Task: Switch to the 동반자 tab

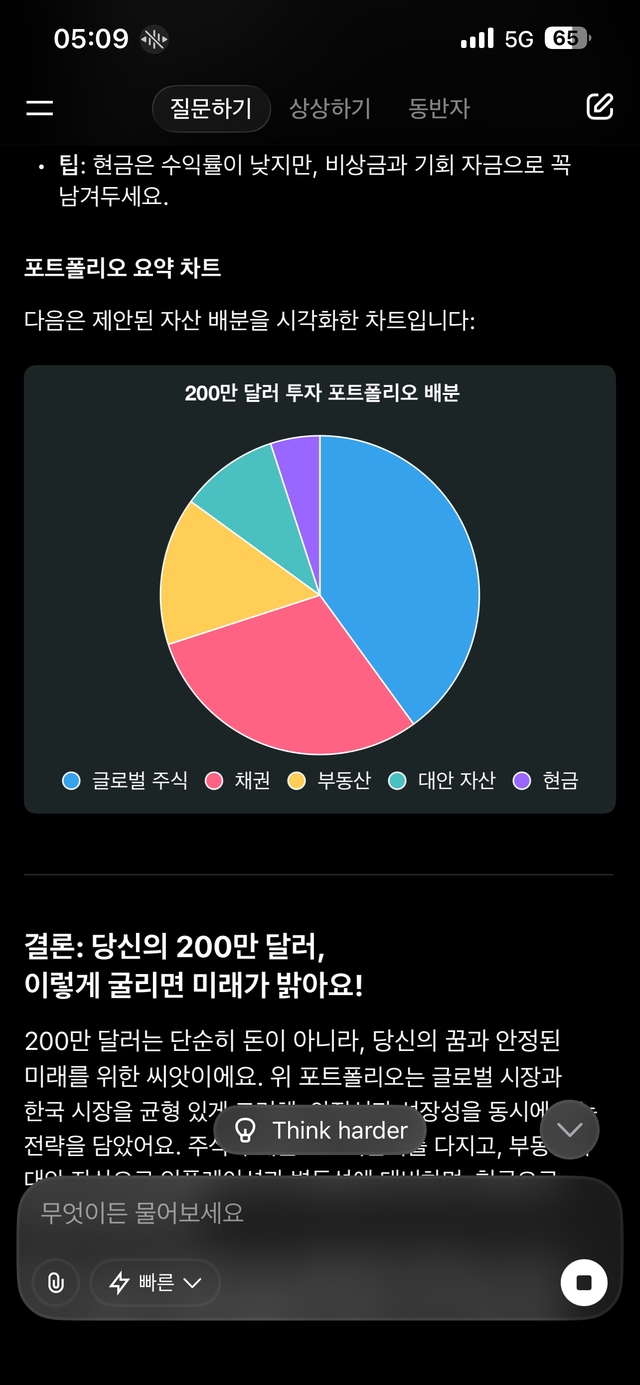Action: click(439, 109)
